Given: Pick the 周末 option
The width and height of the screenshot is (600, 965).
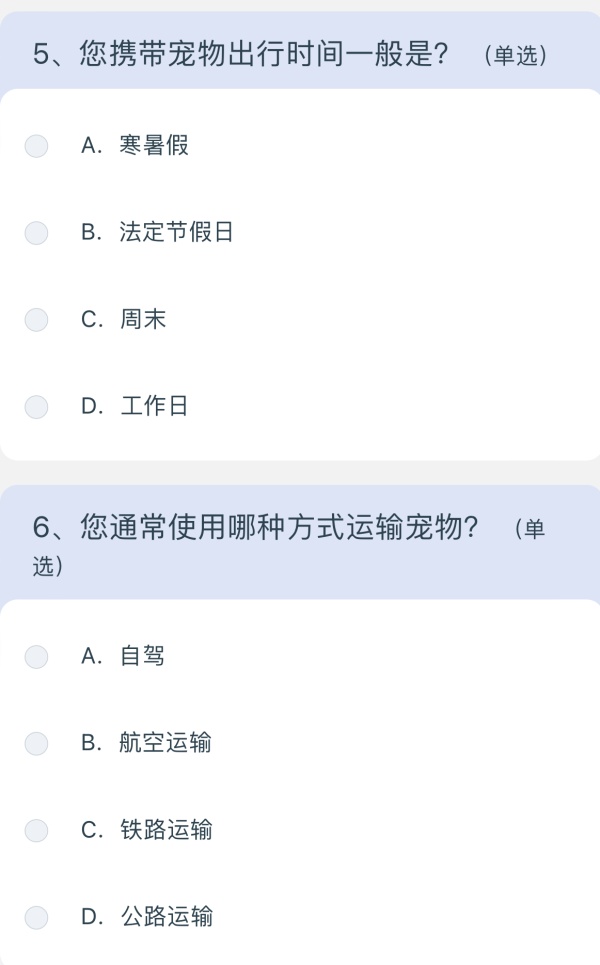Looking at the screenshot, I should pos(36,320).
